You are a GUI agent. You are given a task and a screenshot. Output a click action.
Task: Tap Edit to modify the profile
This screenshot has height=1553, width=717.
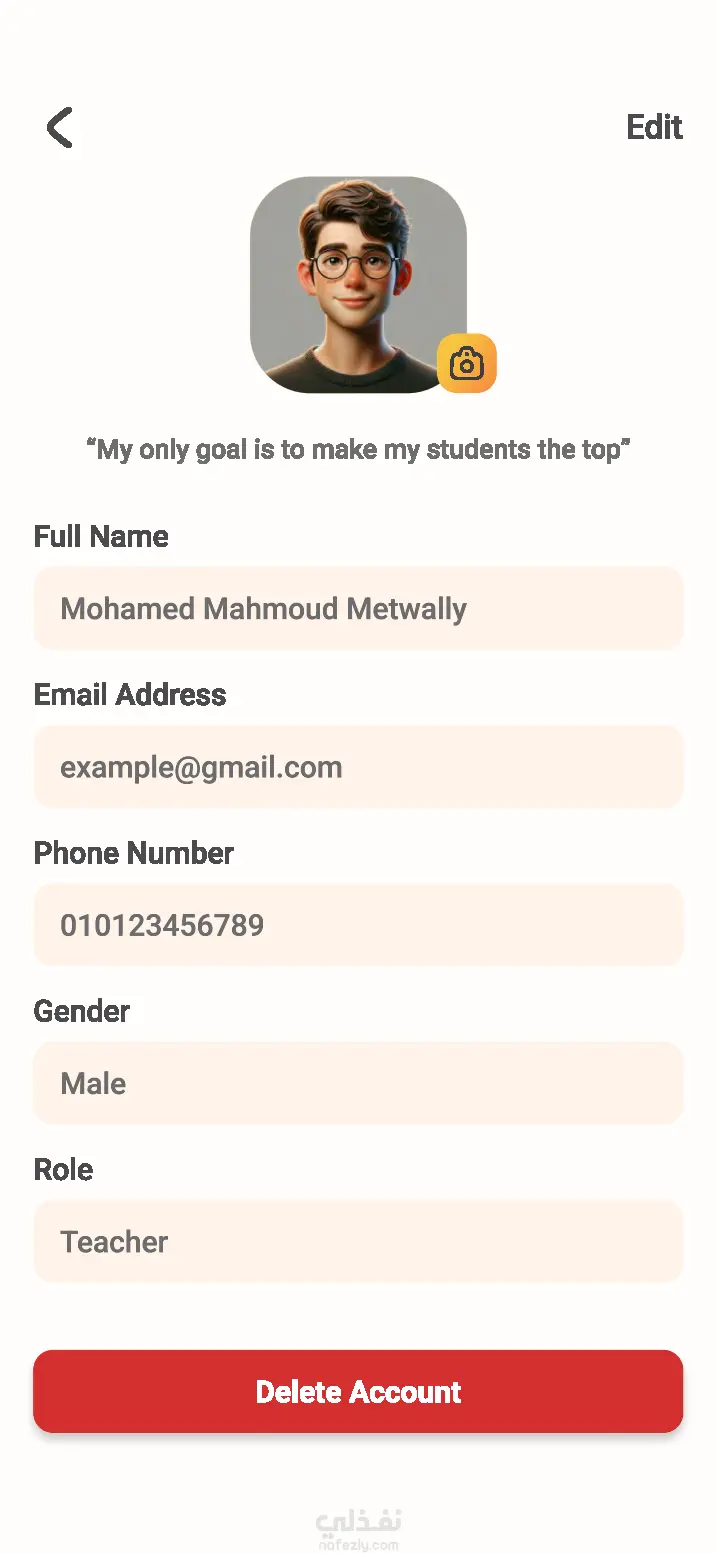tap(654, 128)
